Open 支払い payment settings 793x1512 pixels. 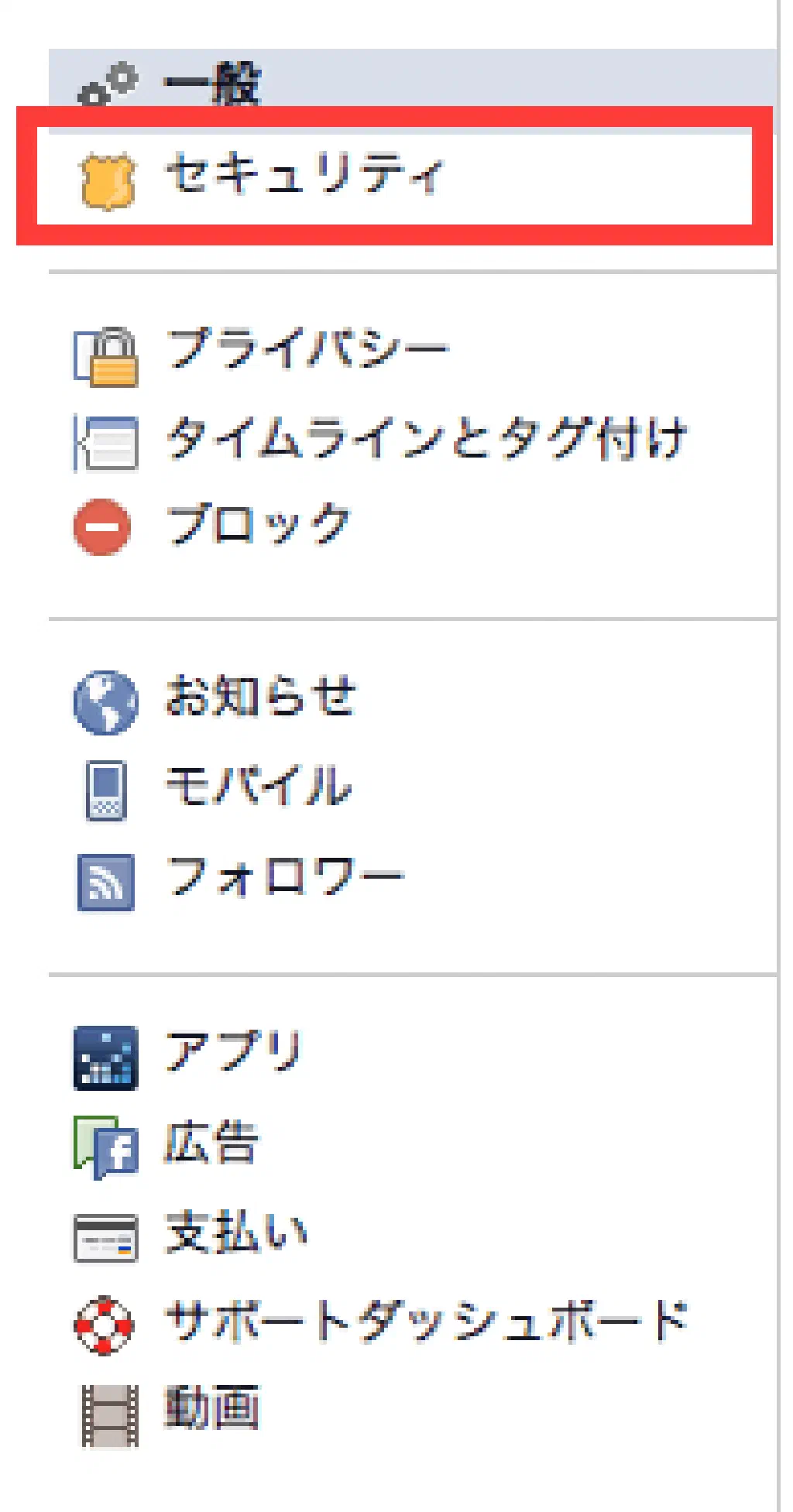tap(236, 1233)
